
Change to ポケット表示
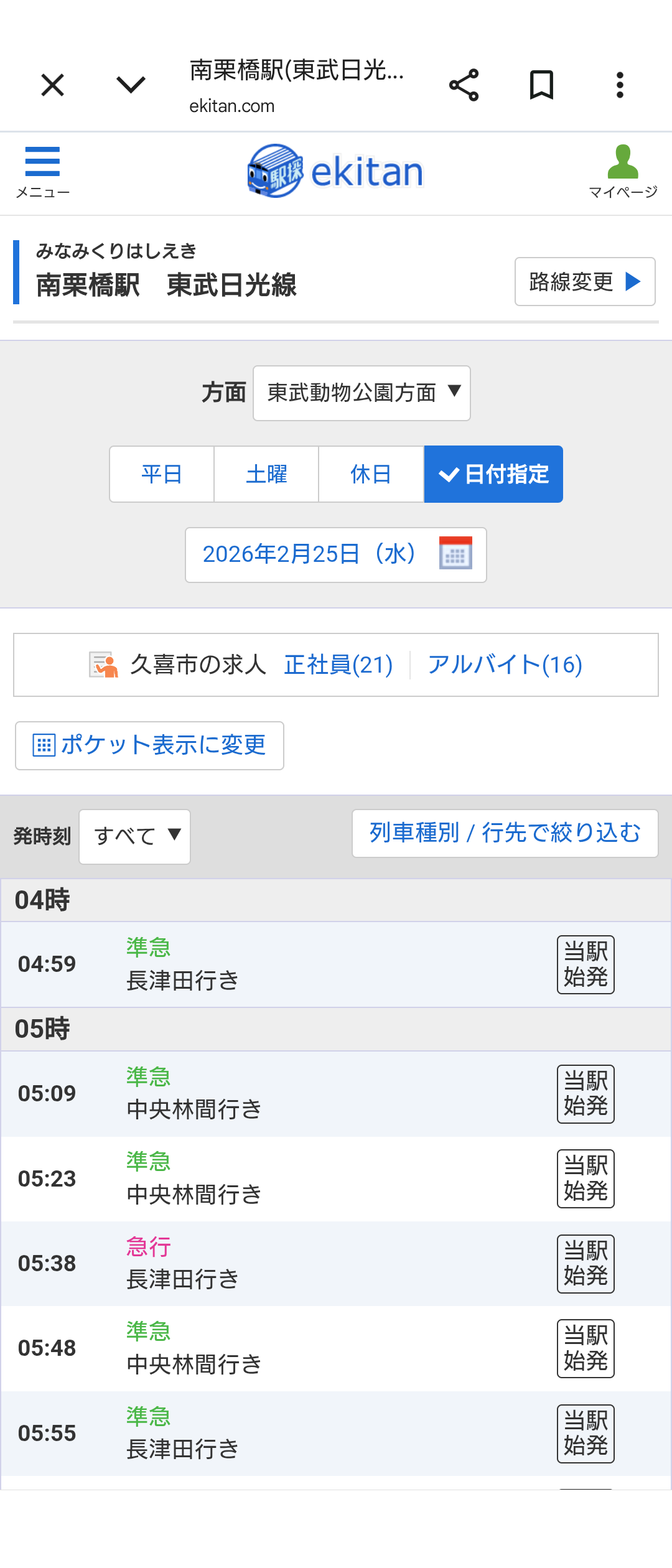(x=150, y=745)
